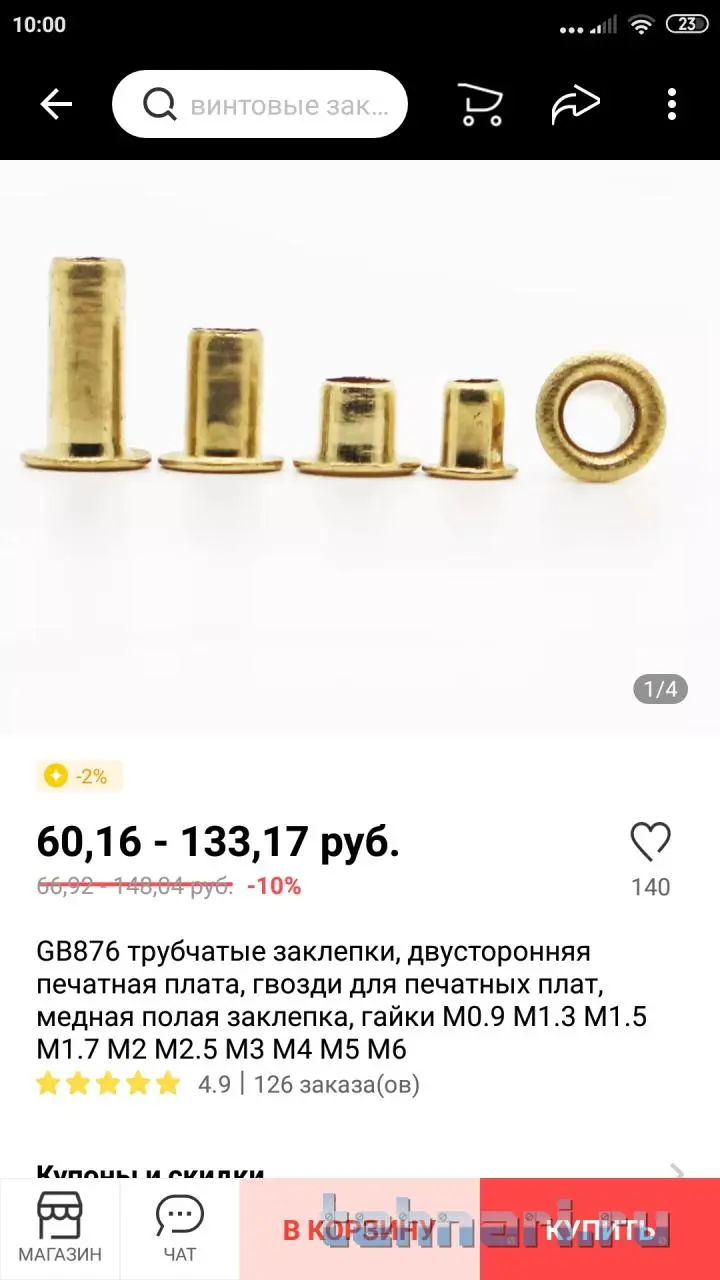Buy now with the КУПИТЬ button
Viewport: 720px width, 1280px height.
tap(600, 1230)
